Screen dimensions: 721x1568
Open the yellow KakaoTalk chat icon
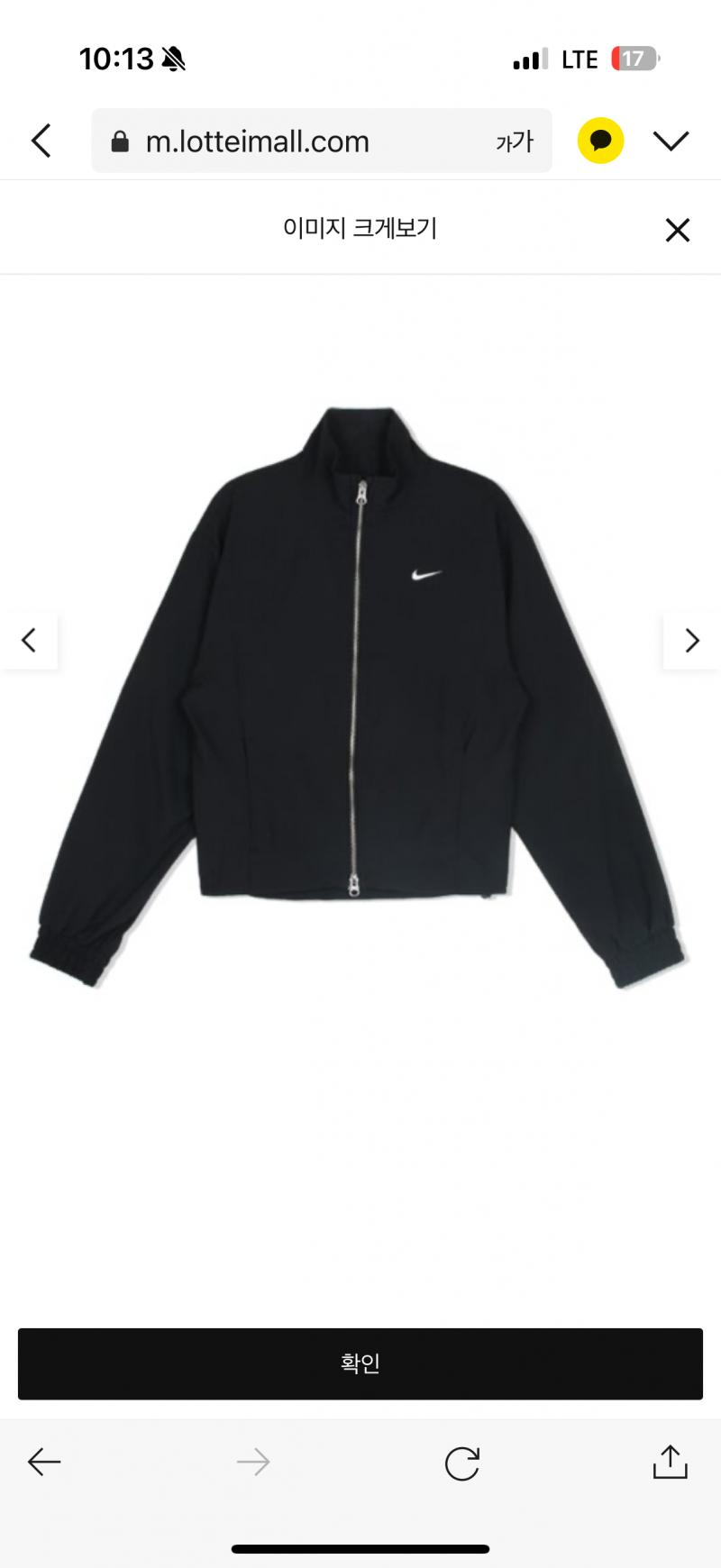click(x=600, y=141)
